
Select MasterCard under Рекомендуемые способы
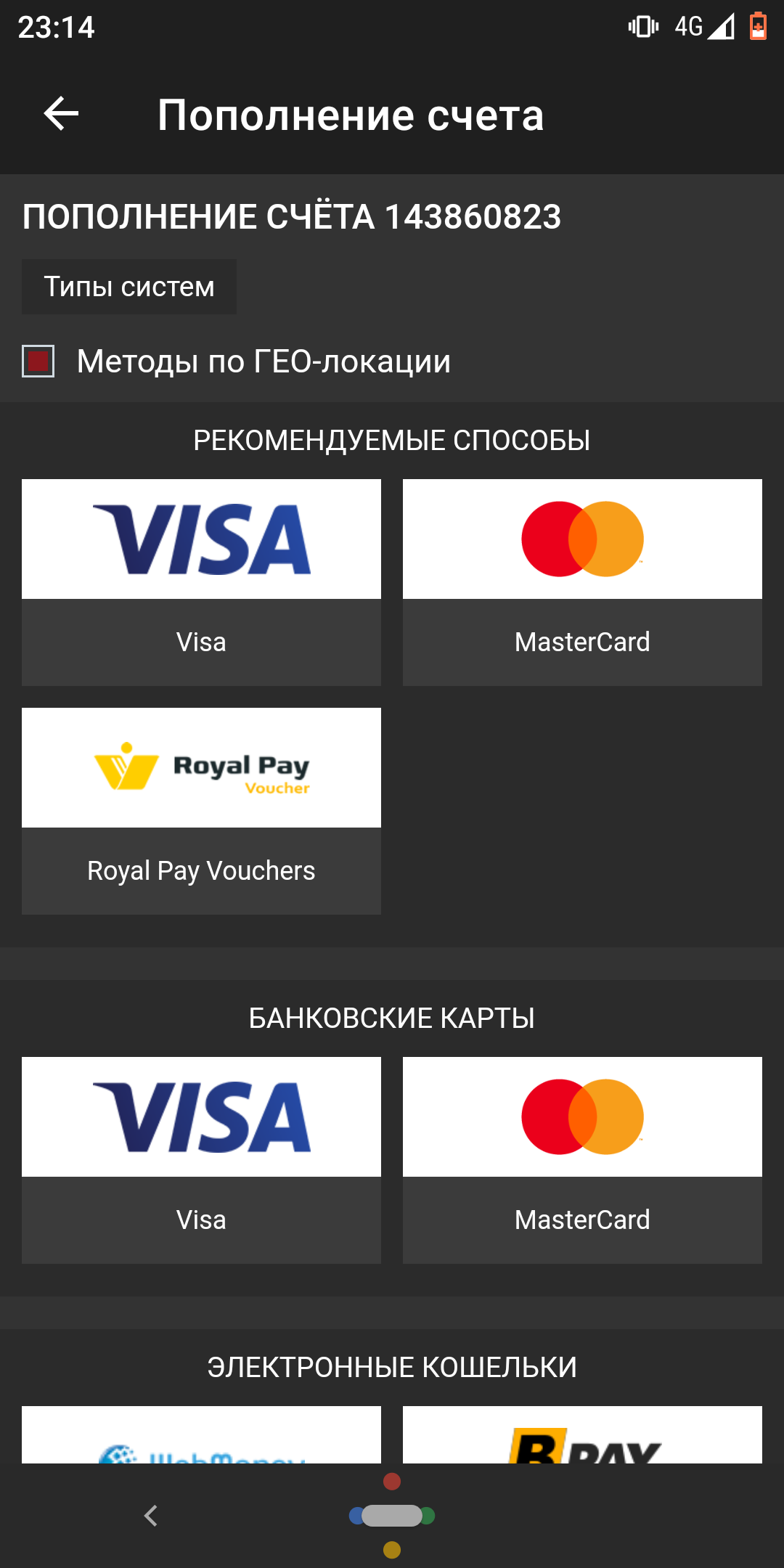582,582
